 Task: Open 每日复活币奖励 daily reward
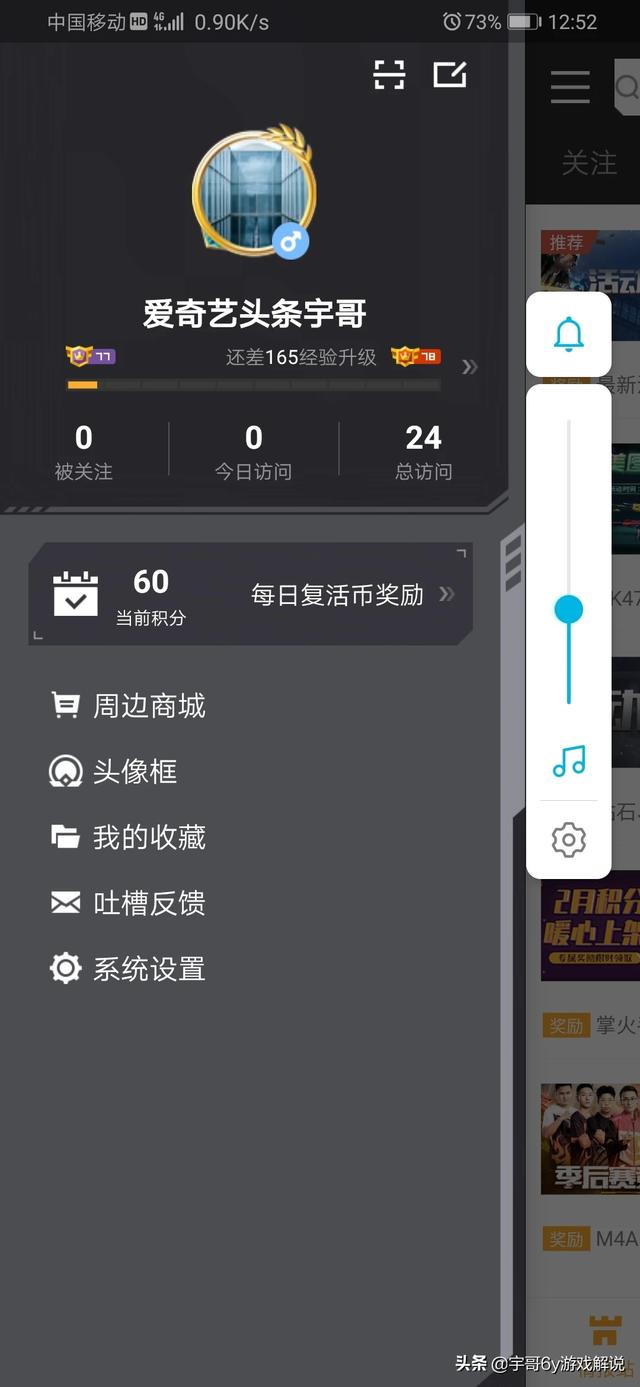pyautogui.click(x=350, y=595)
